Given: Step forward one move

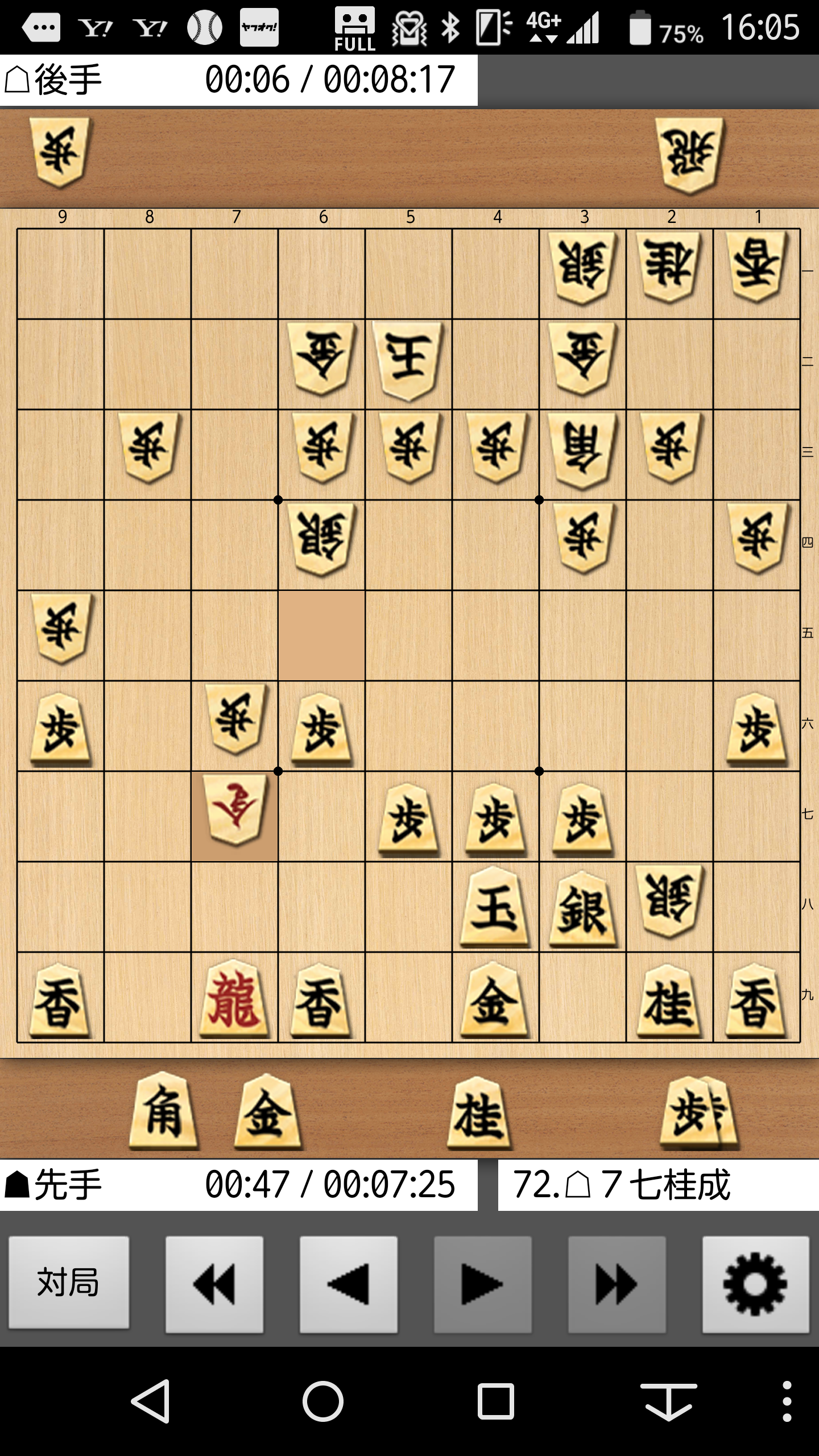Looking at the screenshot, I should [483, 1284].
